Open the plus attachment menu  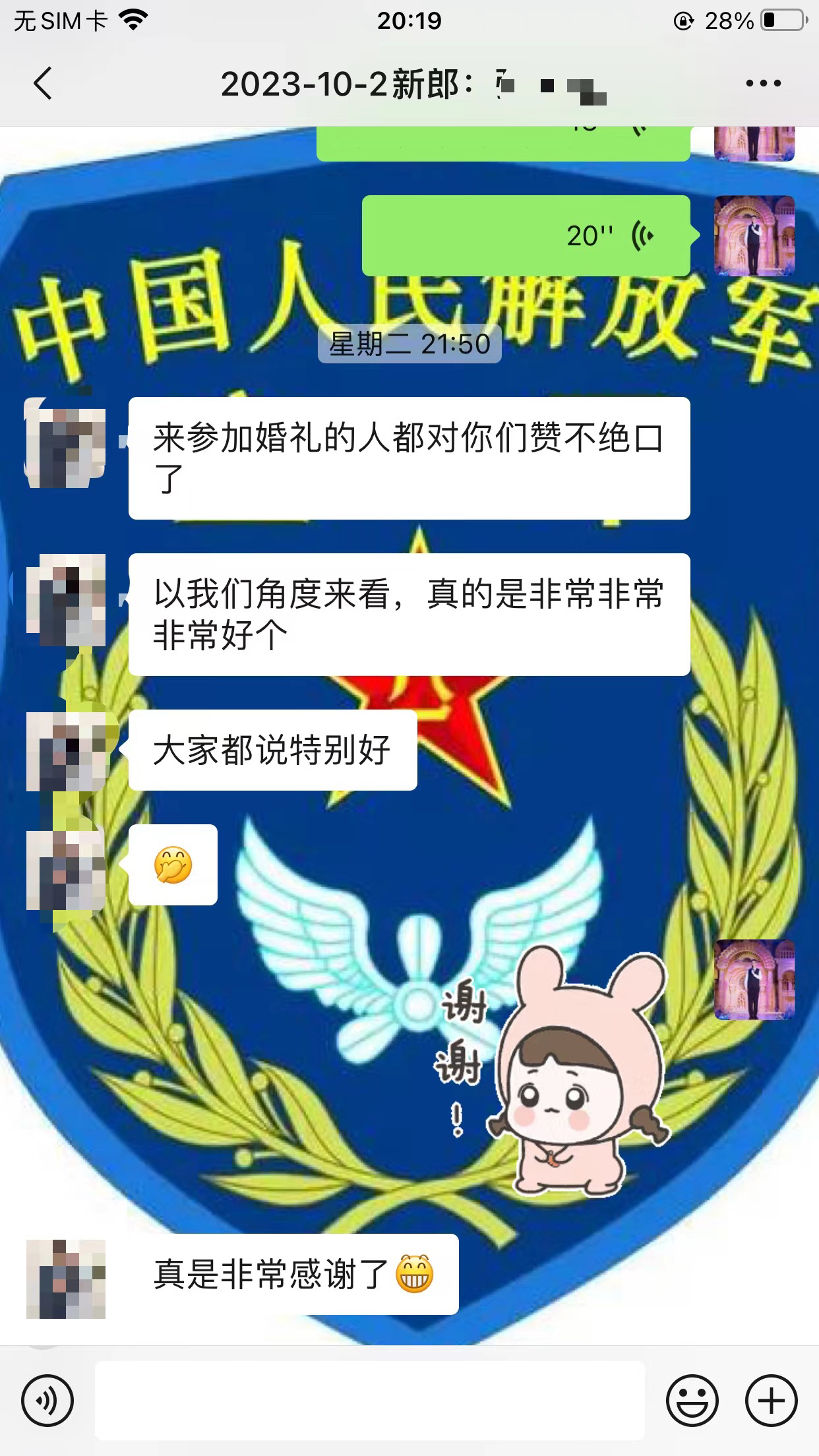point(771,1401)
